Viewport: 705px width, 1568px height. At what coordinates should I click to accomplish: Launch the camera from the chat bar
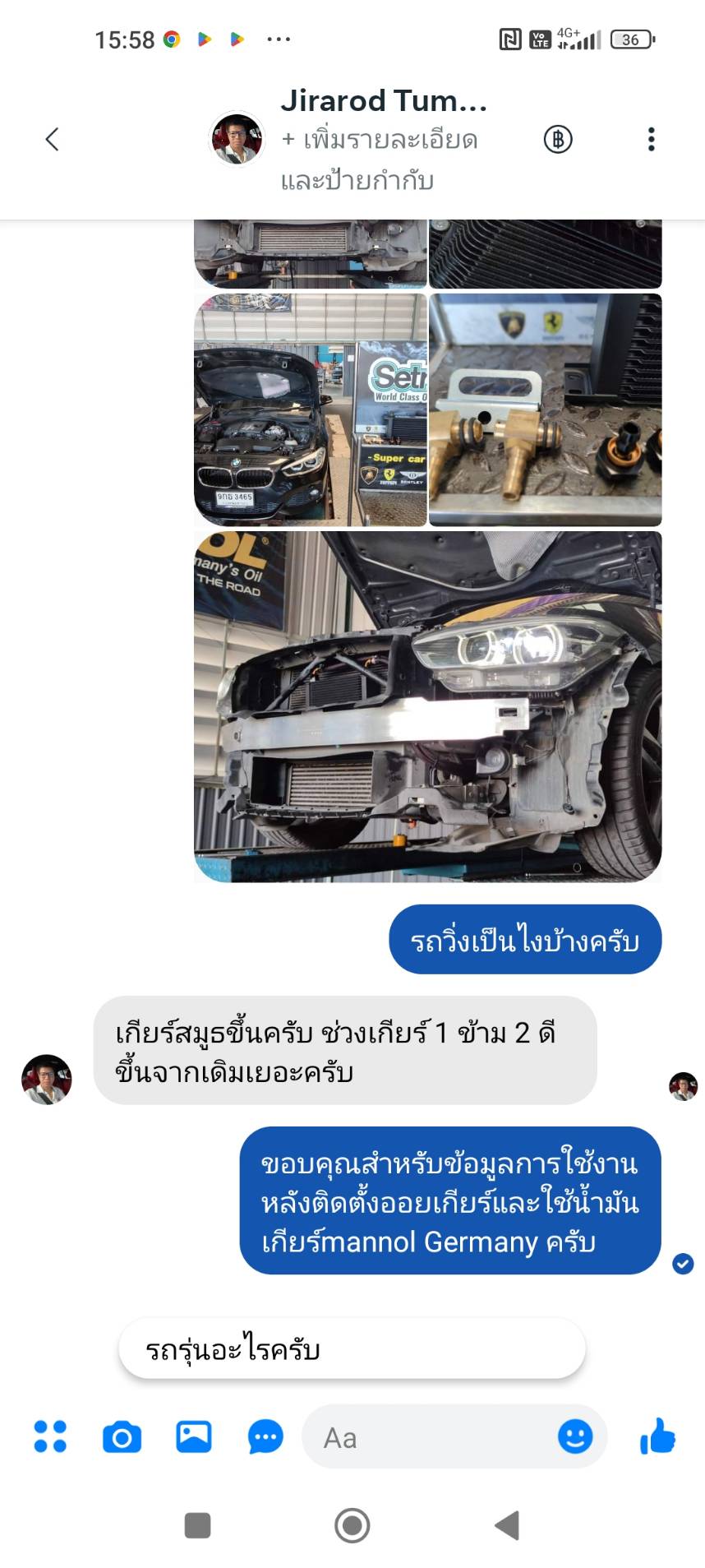(x=122, y=1436)
